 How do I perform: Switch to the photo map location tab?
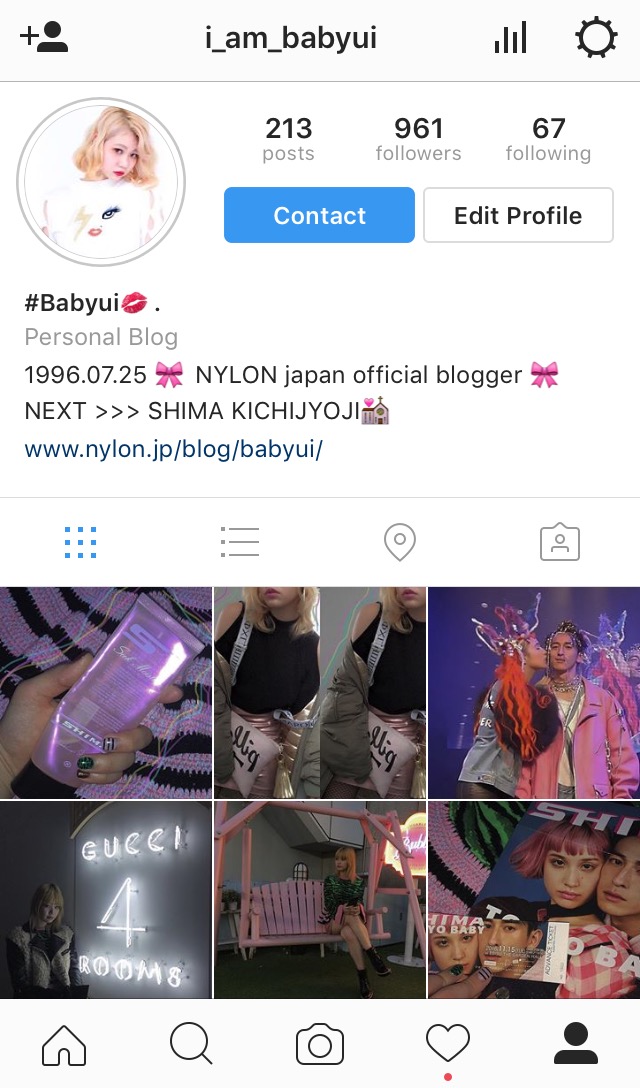coord(400,542)
